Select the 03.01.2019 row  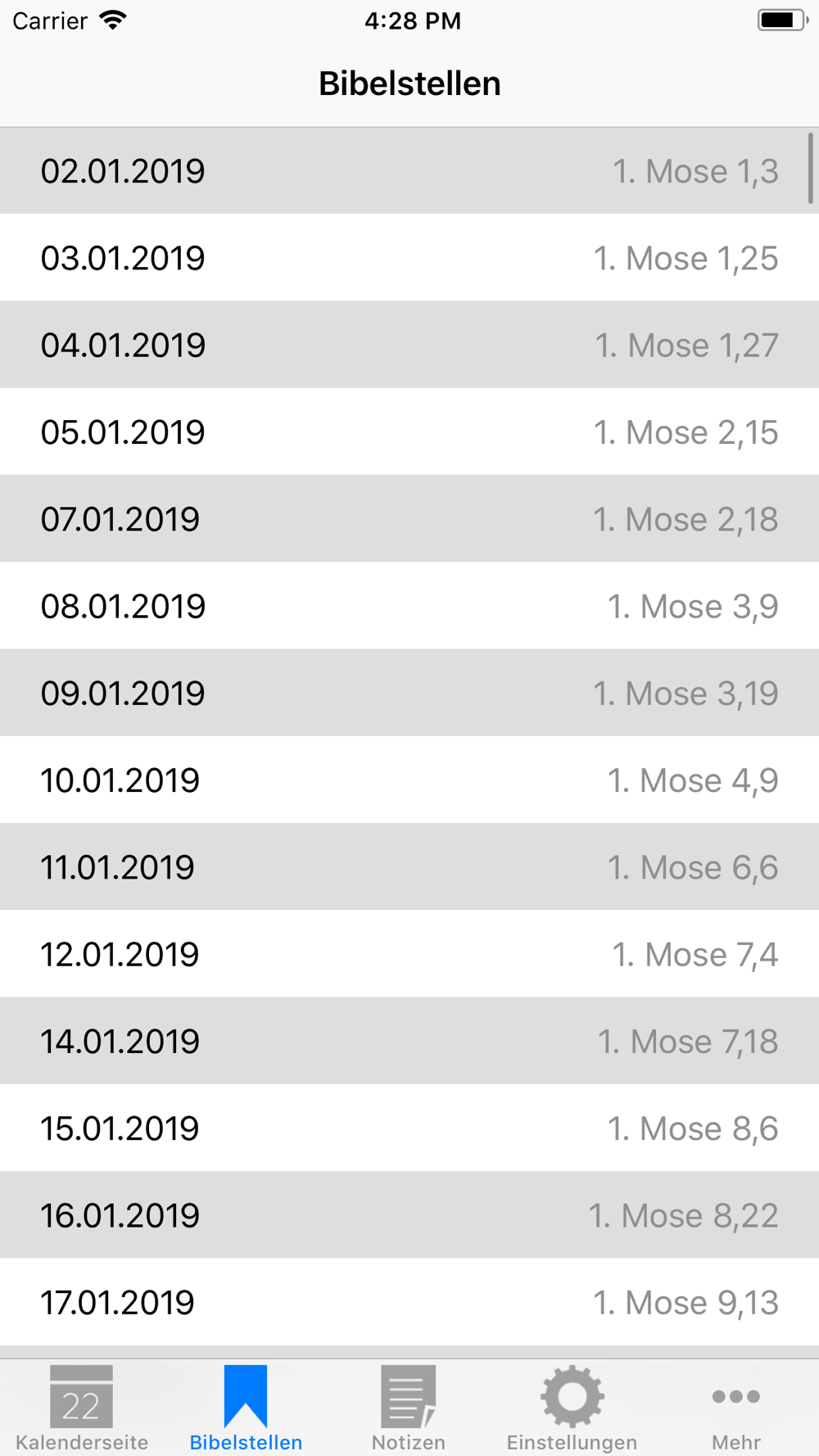click(409, 257)
